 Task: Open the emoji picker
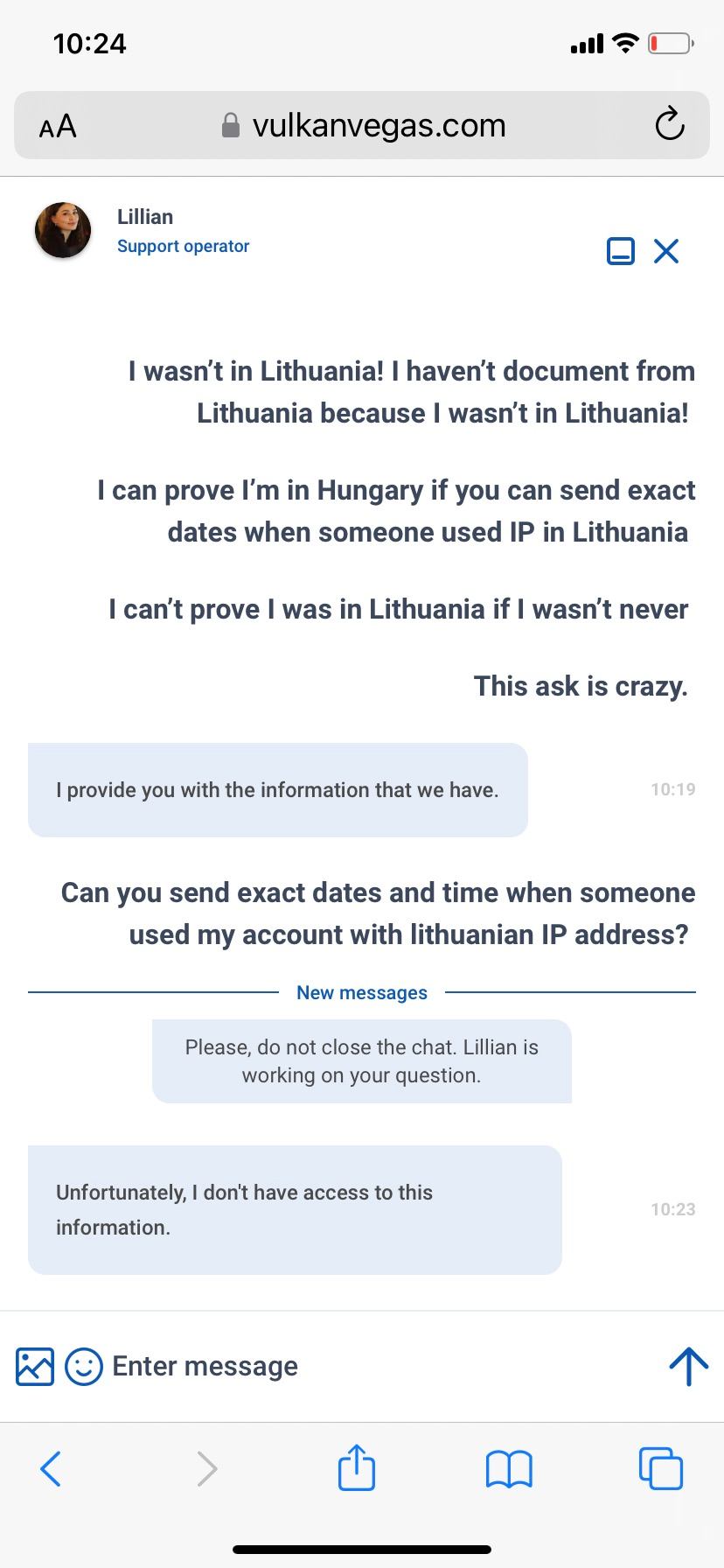point(84,1366)
